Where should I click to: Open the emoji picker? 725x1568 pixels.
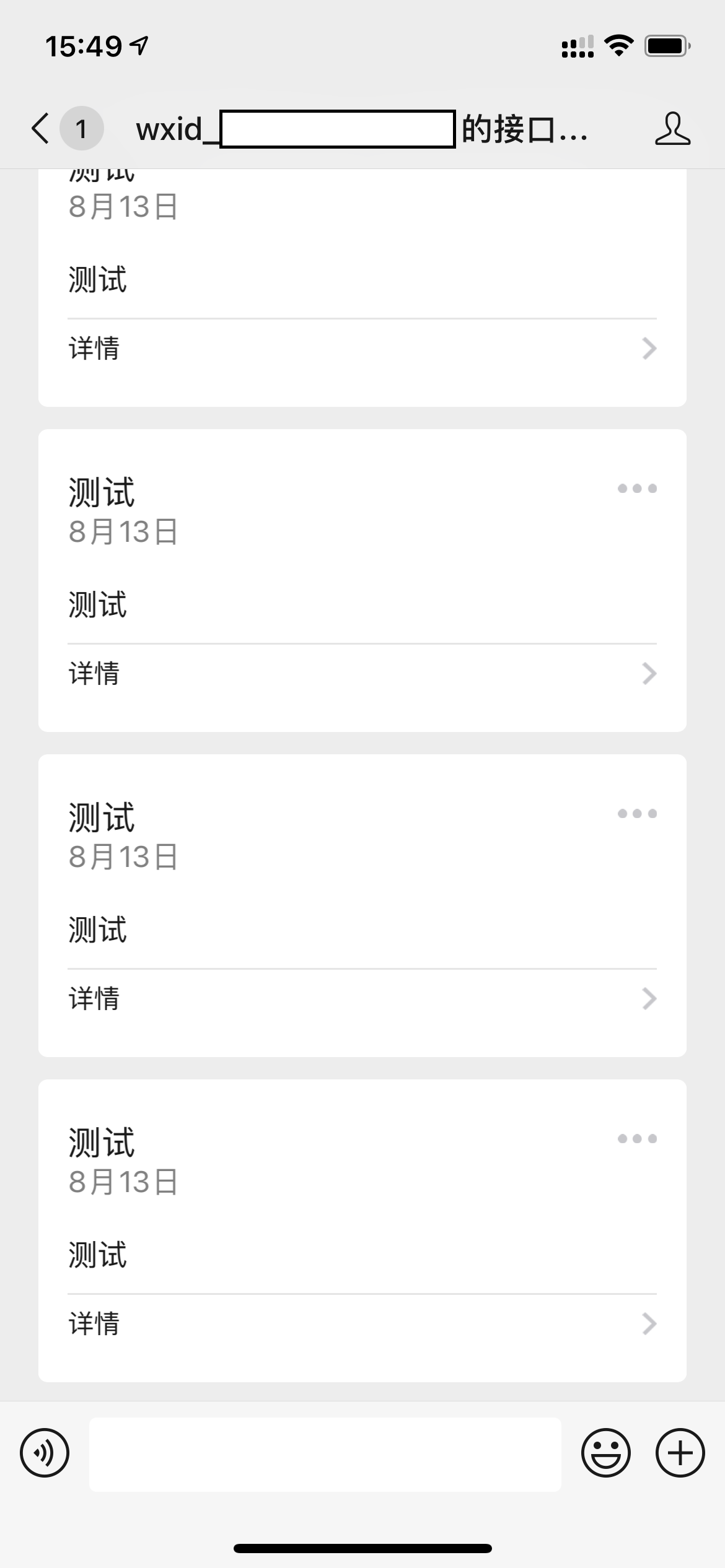[x=605, y=1453]
